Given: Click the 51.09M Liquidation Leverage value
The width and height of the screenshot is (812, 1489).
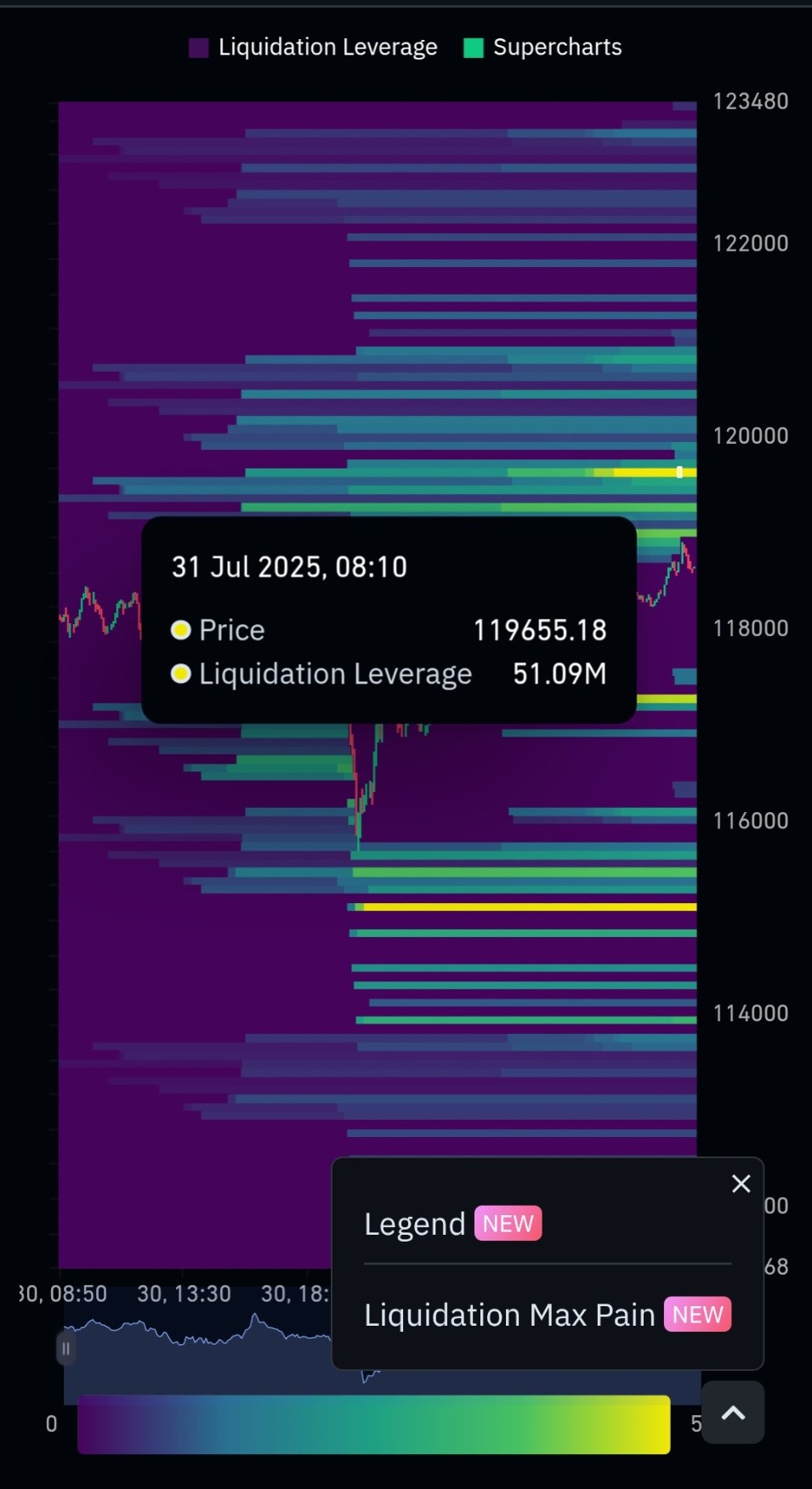Looking at the screenshot, I should tap(559, 674).
